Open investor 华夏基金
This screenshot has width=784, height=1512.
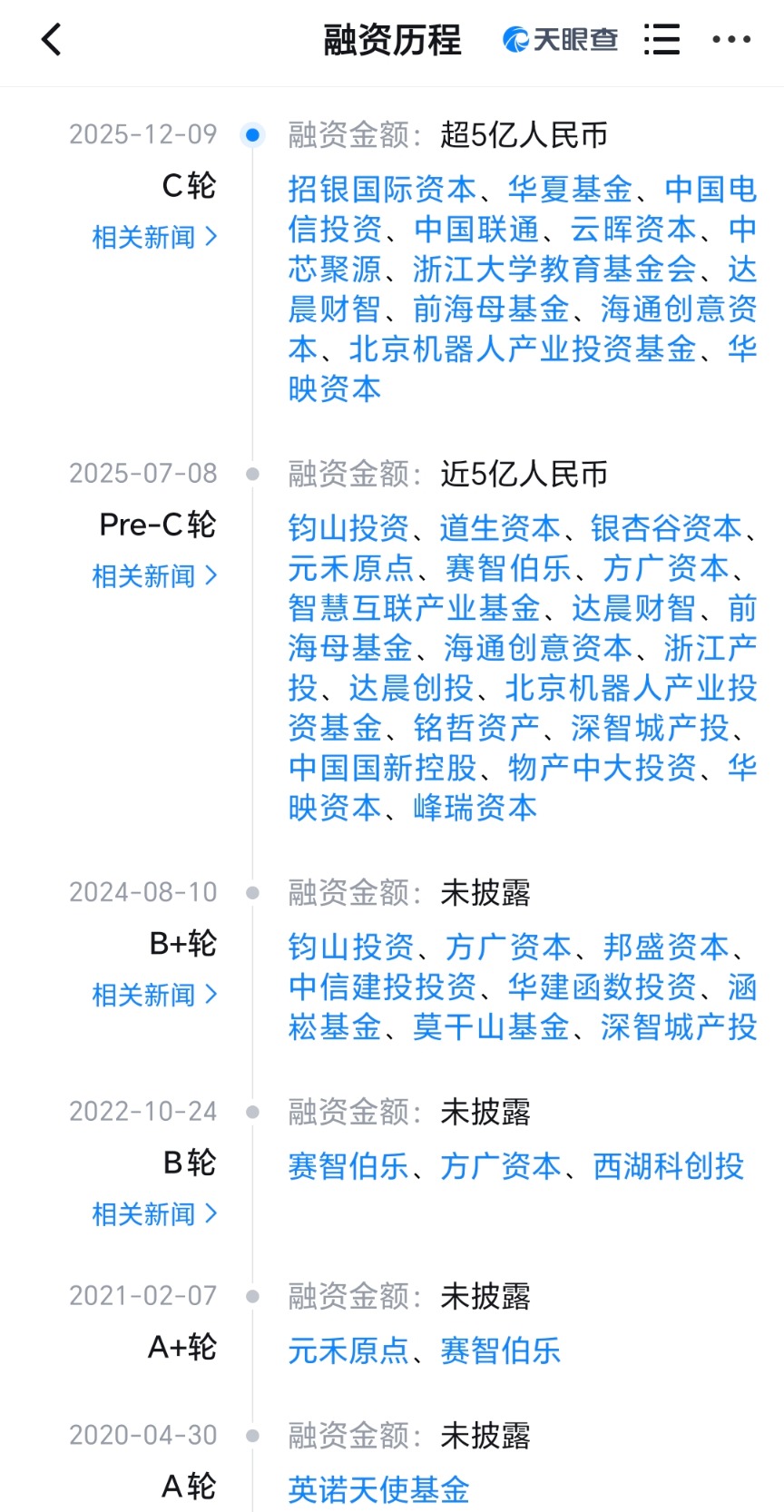pos(570,190)
